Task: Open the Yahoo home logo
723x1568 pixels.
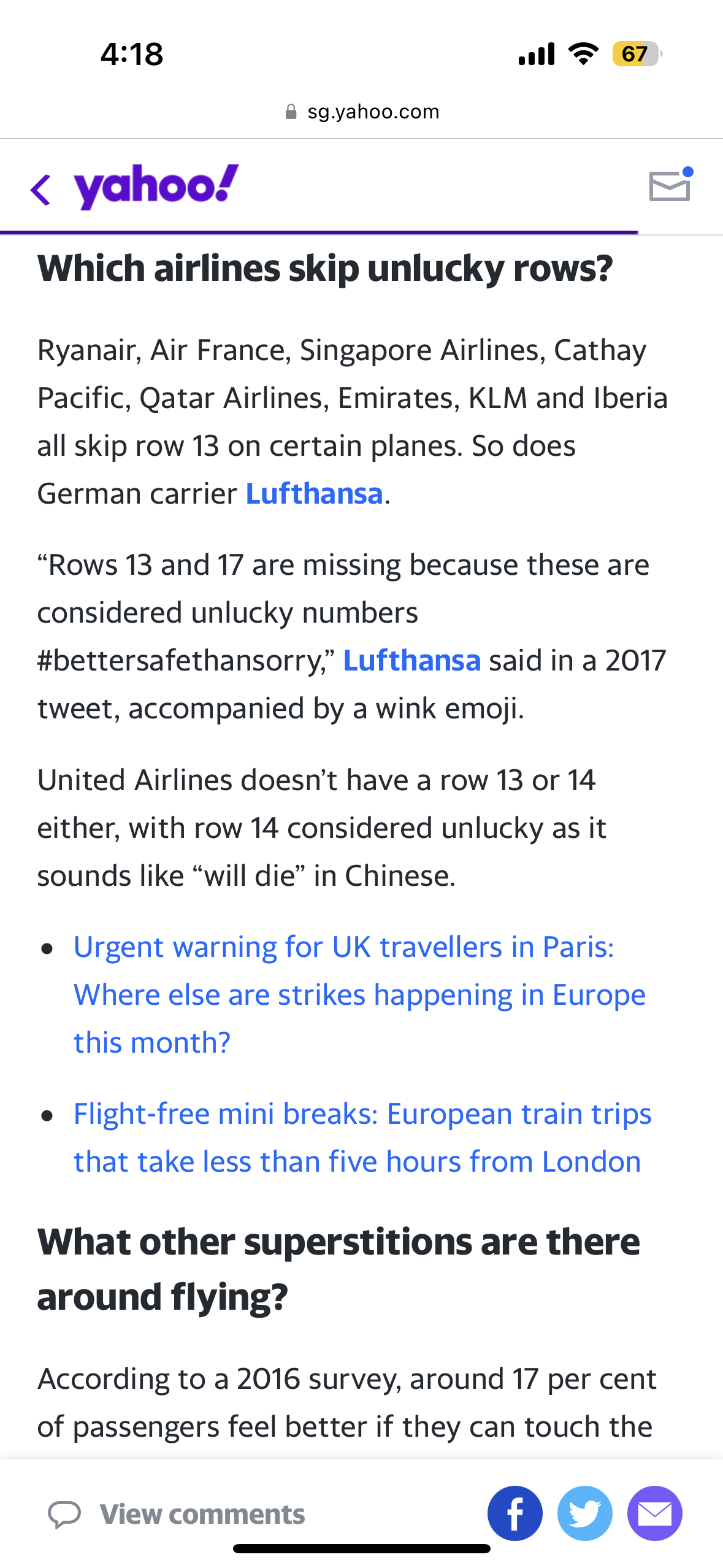Action: tap(156, 186)
